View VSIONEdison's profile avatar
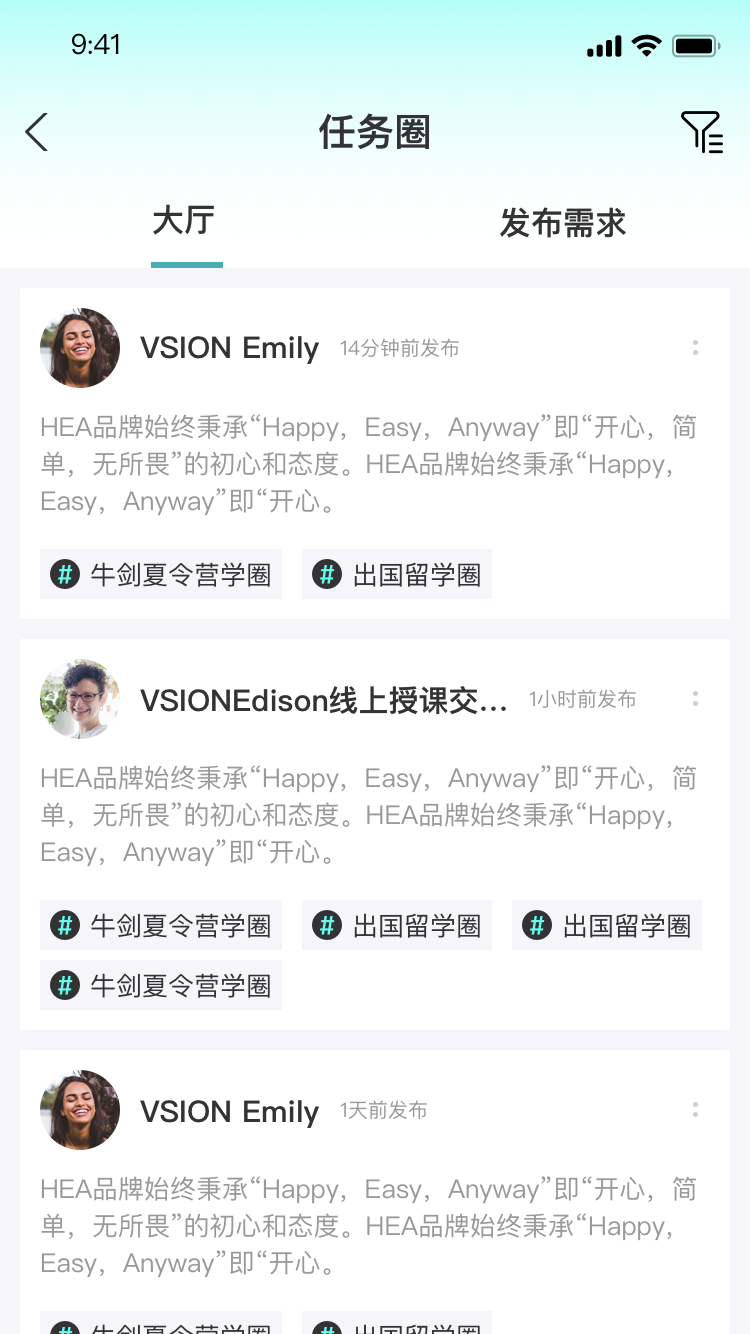750x1334 pixels. pyautogui.click(x=80, y=699)
